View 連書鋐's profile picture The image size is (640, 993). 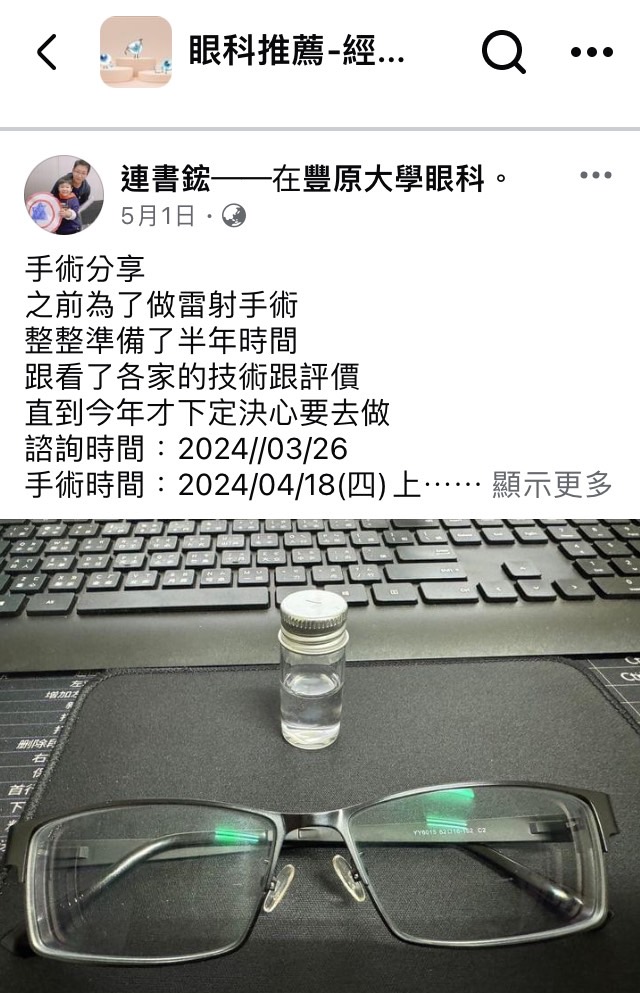point(64,194)
